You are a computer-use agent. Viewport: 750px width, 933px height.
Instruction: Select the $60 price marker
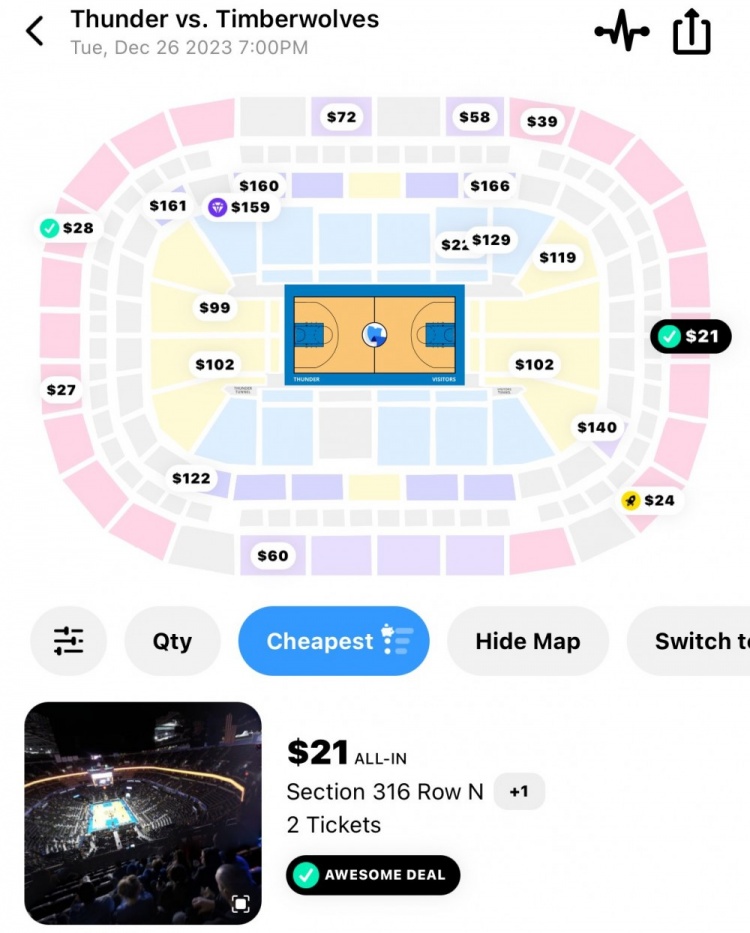[272, 556]
